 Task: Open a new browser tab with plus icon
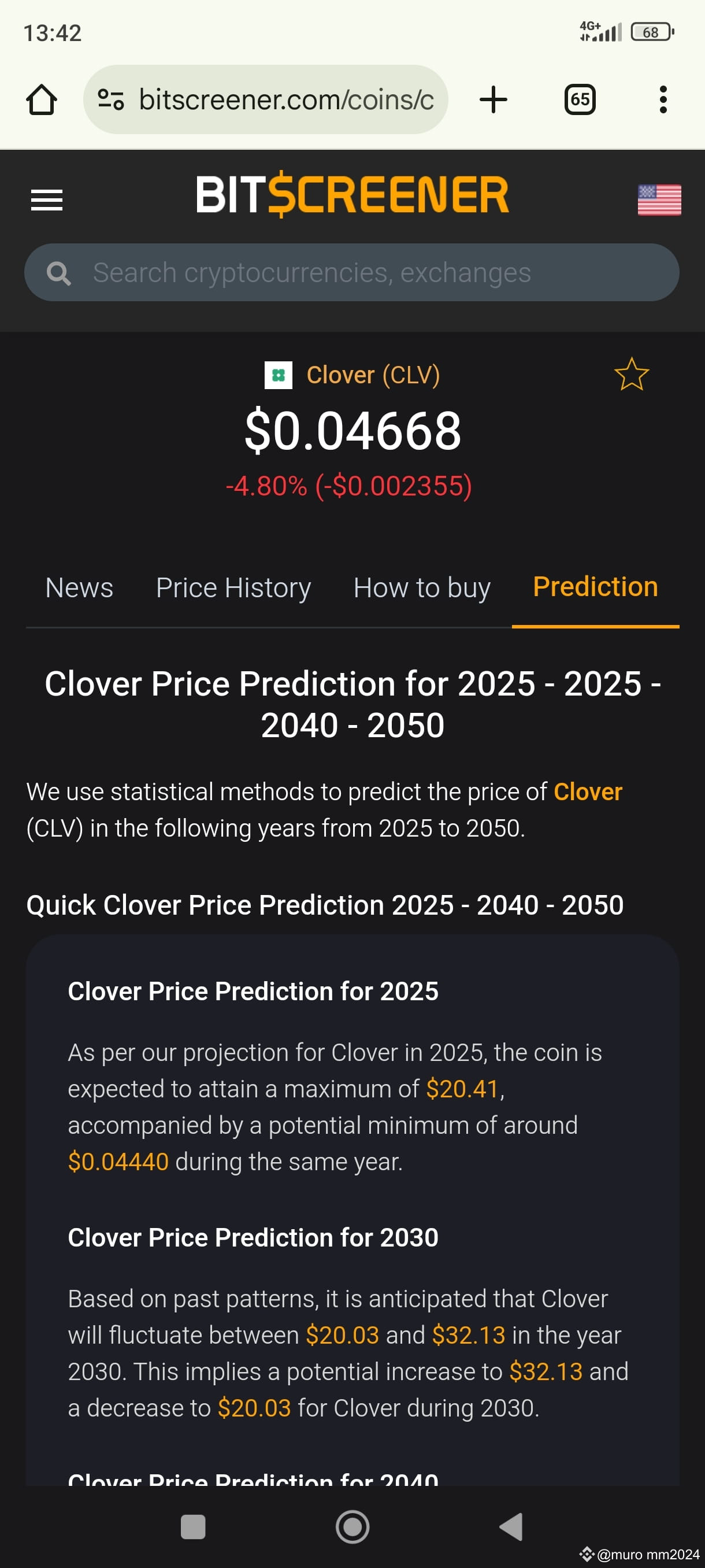[493, 99]
